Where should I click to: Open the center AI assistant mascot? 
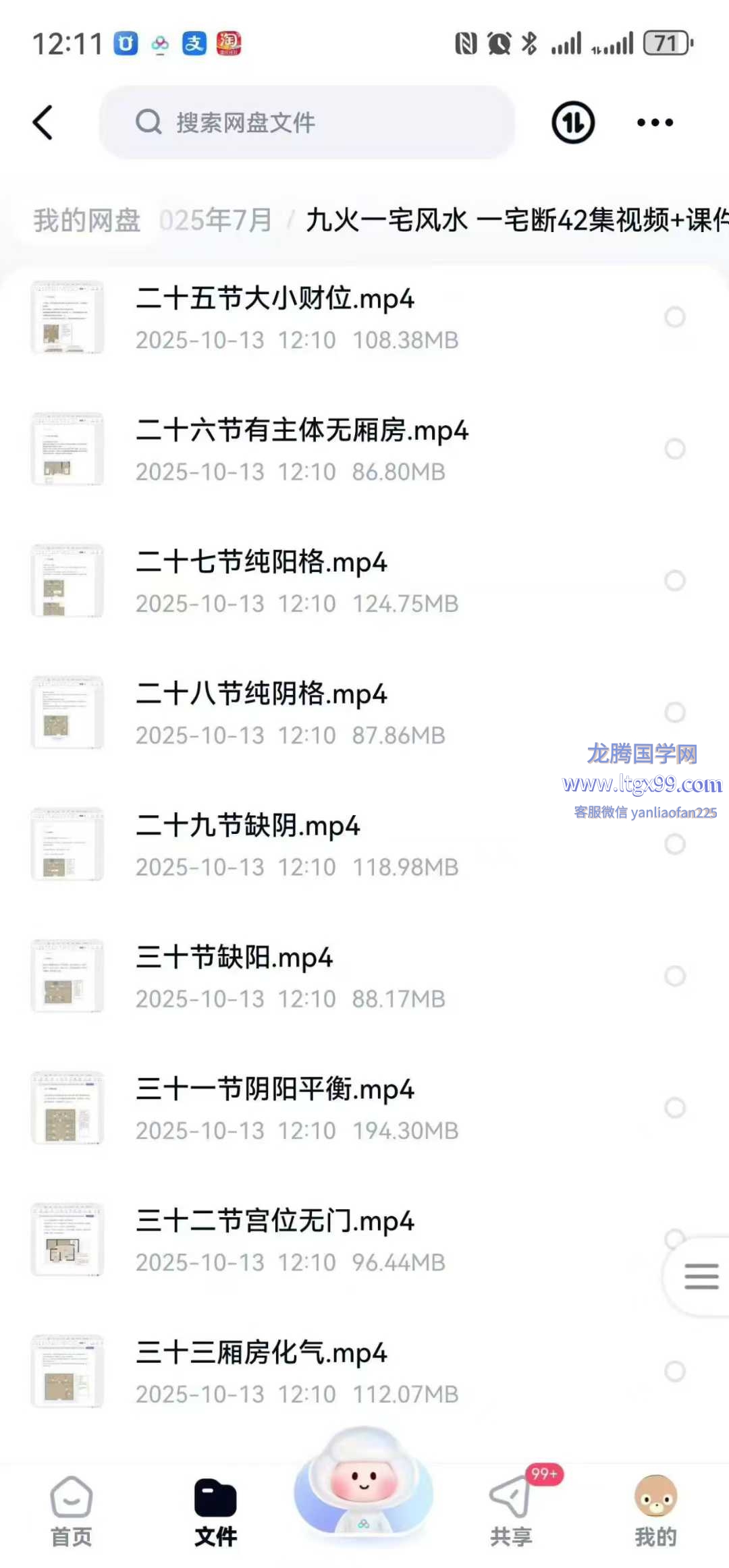(x=364, y=1481)
